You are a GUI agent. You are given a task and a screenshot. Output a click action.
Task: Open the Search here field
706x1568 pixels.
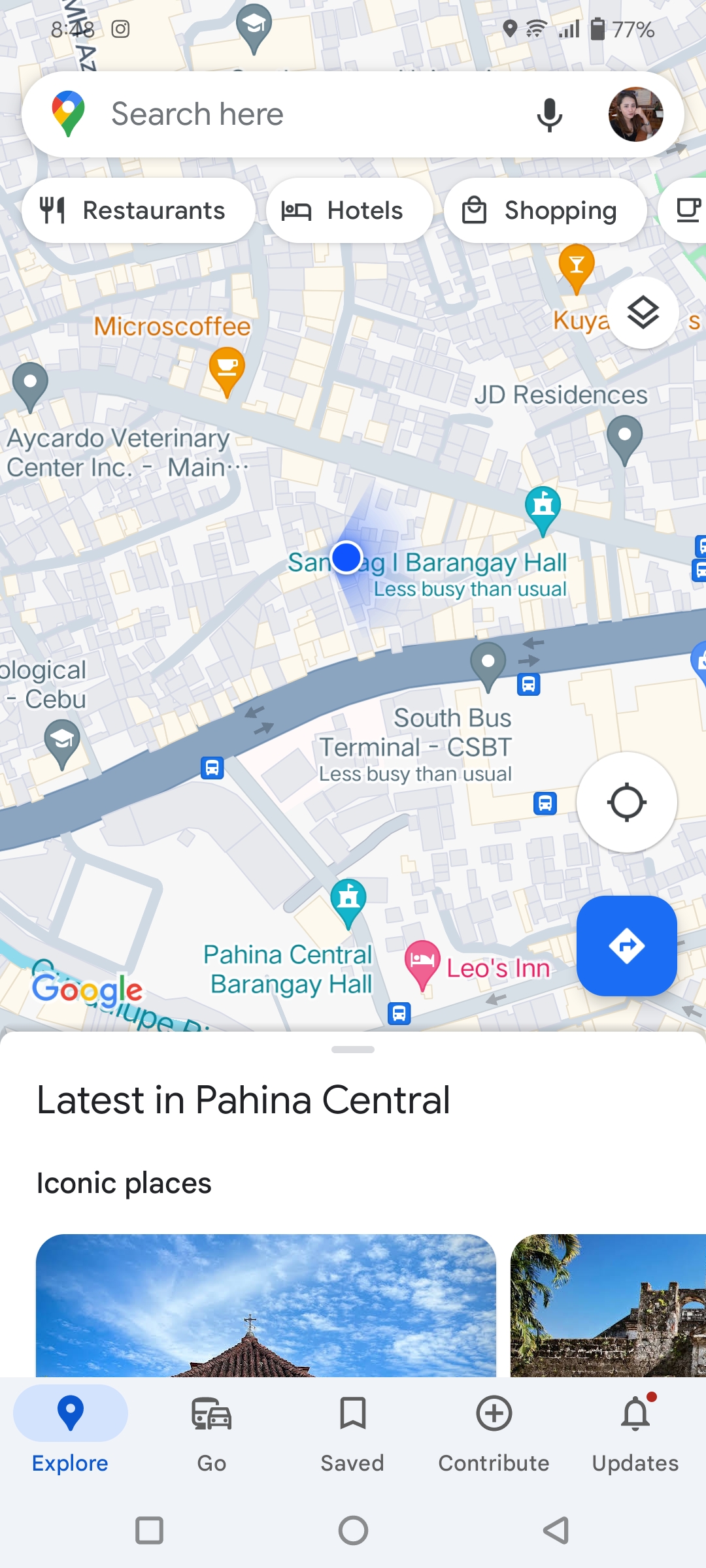[x=294, y=114]
